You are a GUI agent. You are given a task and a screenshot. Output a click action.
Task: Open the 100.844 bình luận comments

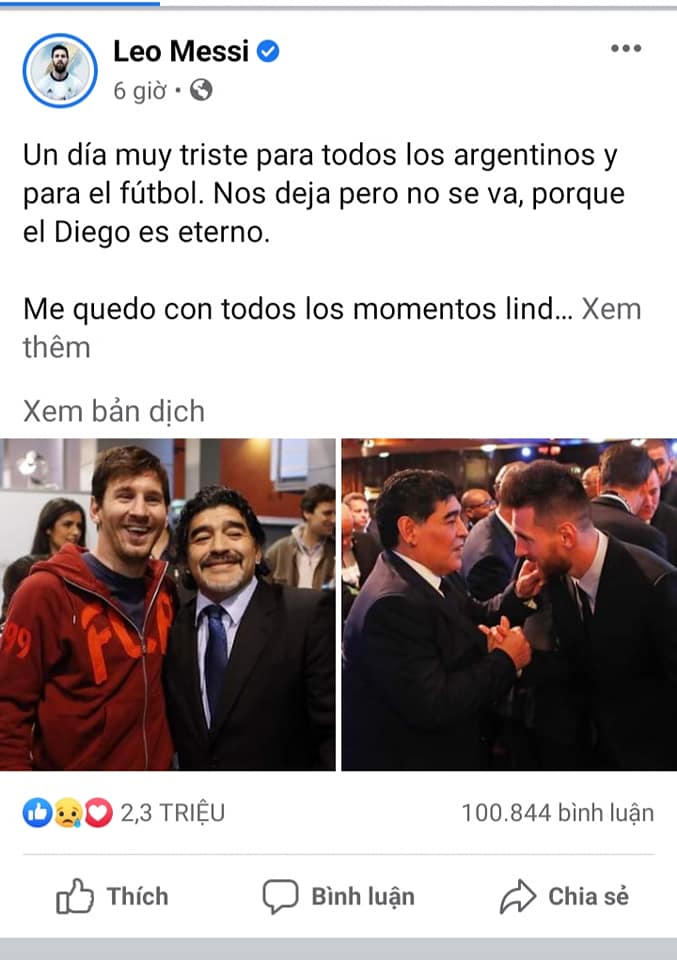[557, 813]
